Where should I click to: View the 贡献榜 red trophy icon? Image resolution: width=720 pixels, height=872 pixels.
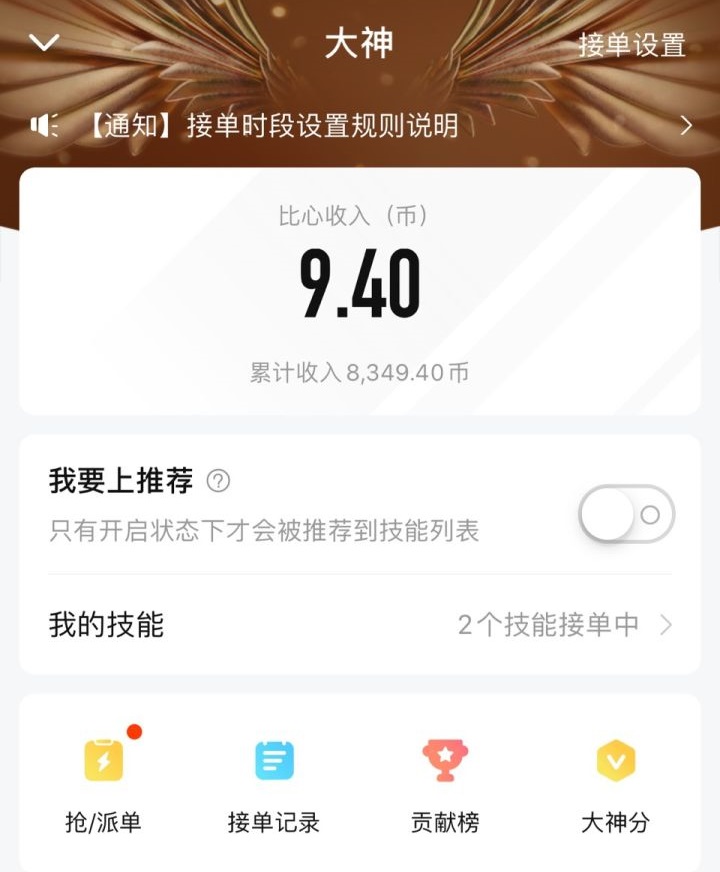click(x=444, y=761)
